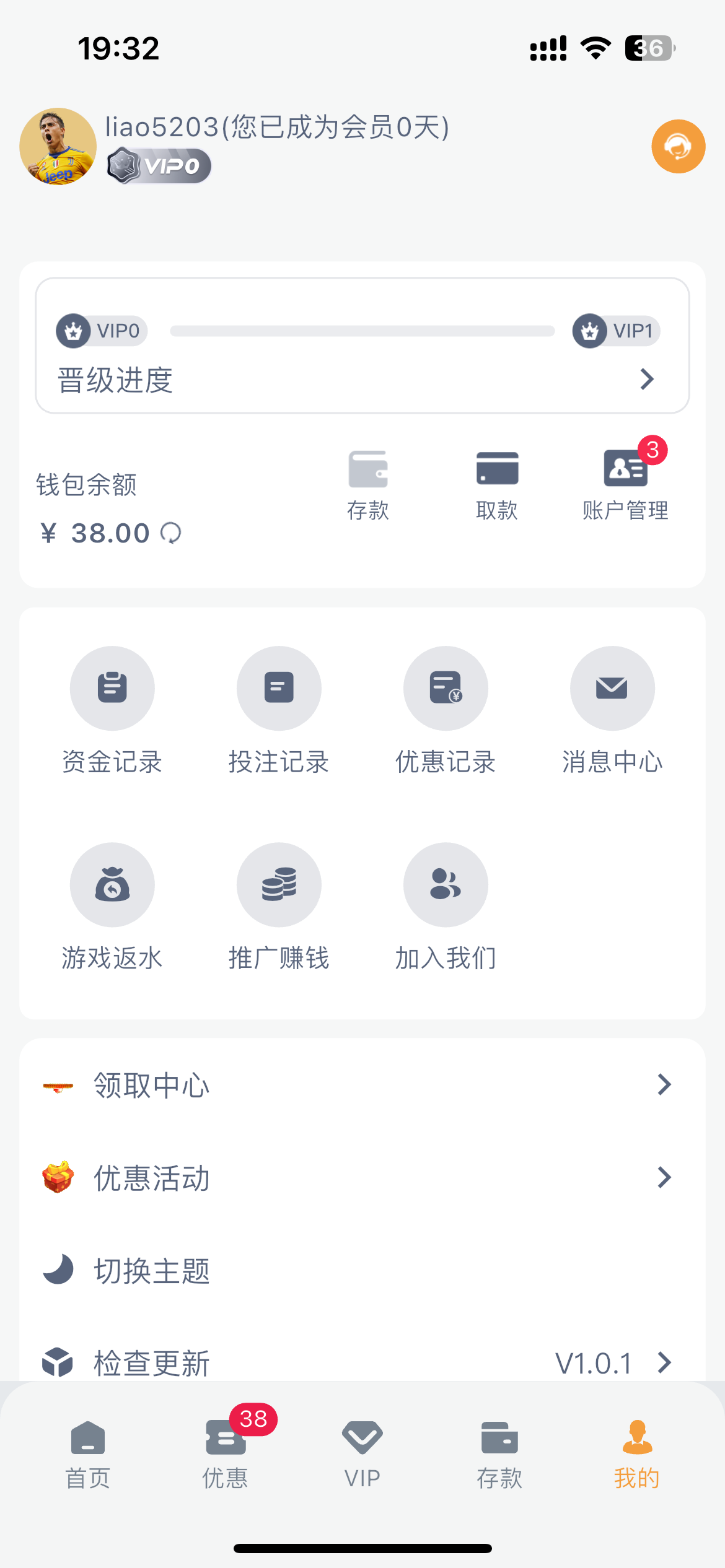Open the 优惠活动 row
This screenshot has height=1568, width=725.
tap(362, 1178)
